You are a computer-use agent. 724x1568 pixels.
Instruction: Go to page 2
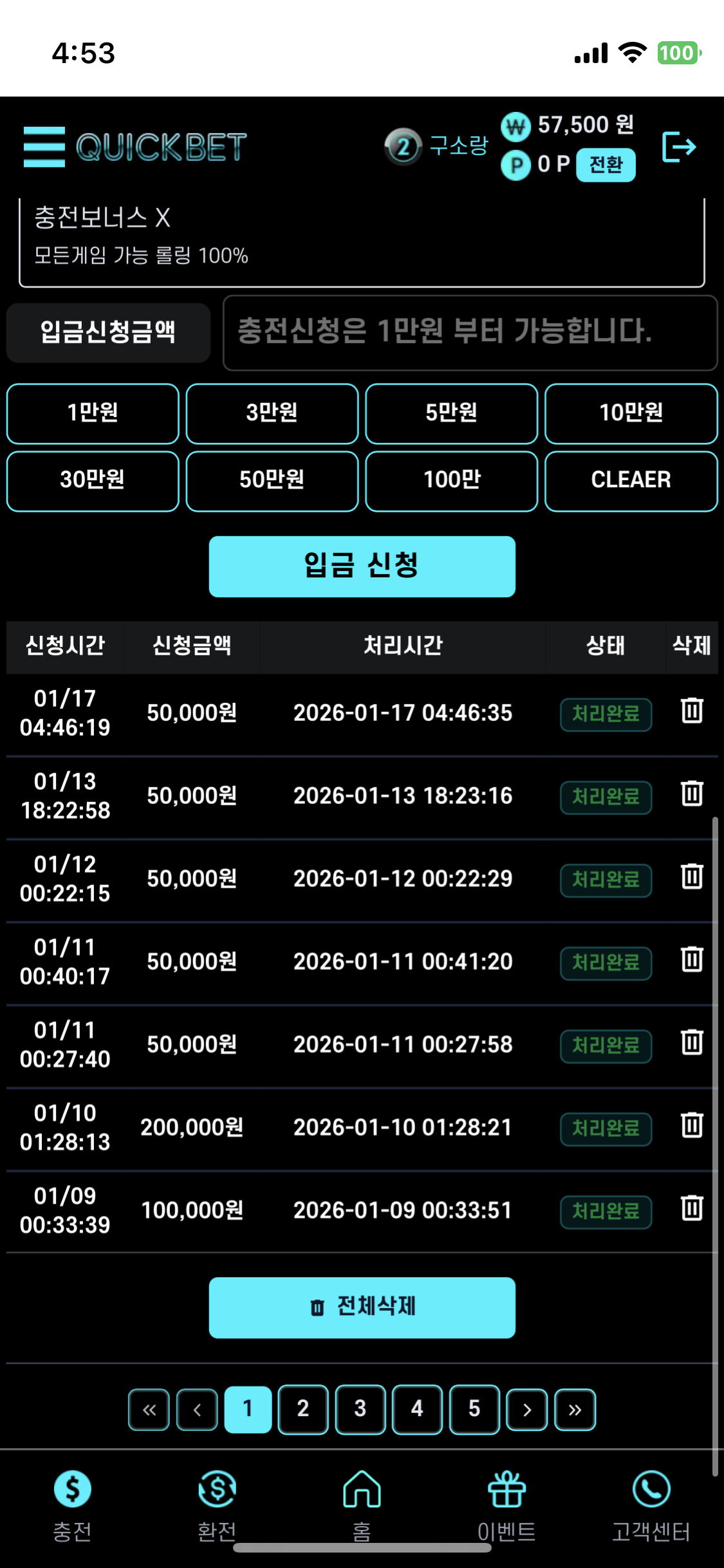303,1409
